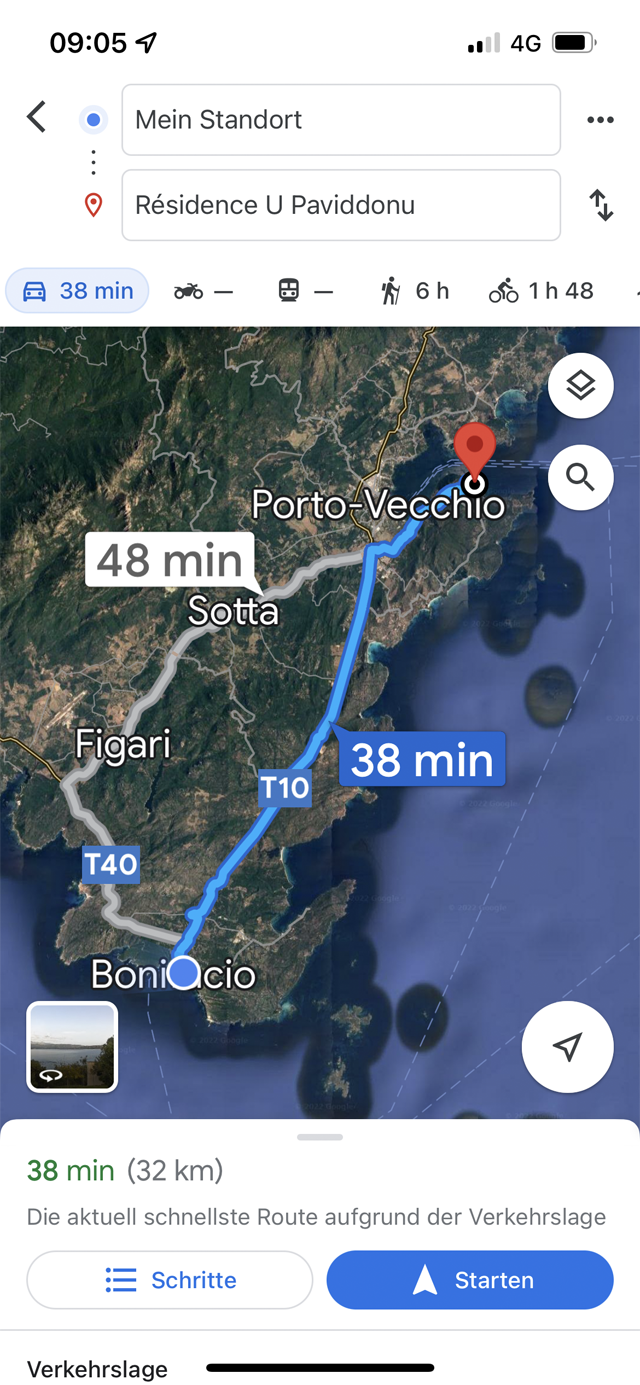Search along the route
Screen dimensions: 640x1385
point(581,477)
